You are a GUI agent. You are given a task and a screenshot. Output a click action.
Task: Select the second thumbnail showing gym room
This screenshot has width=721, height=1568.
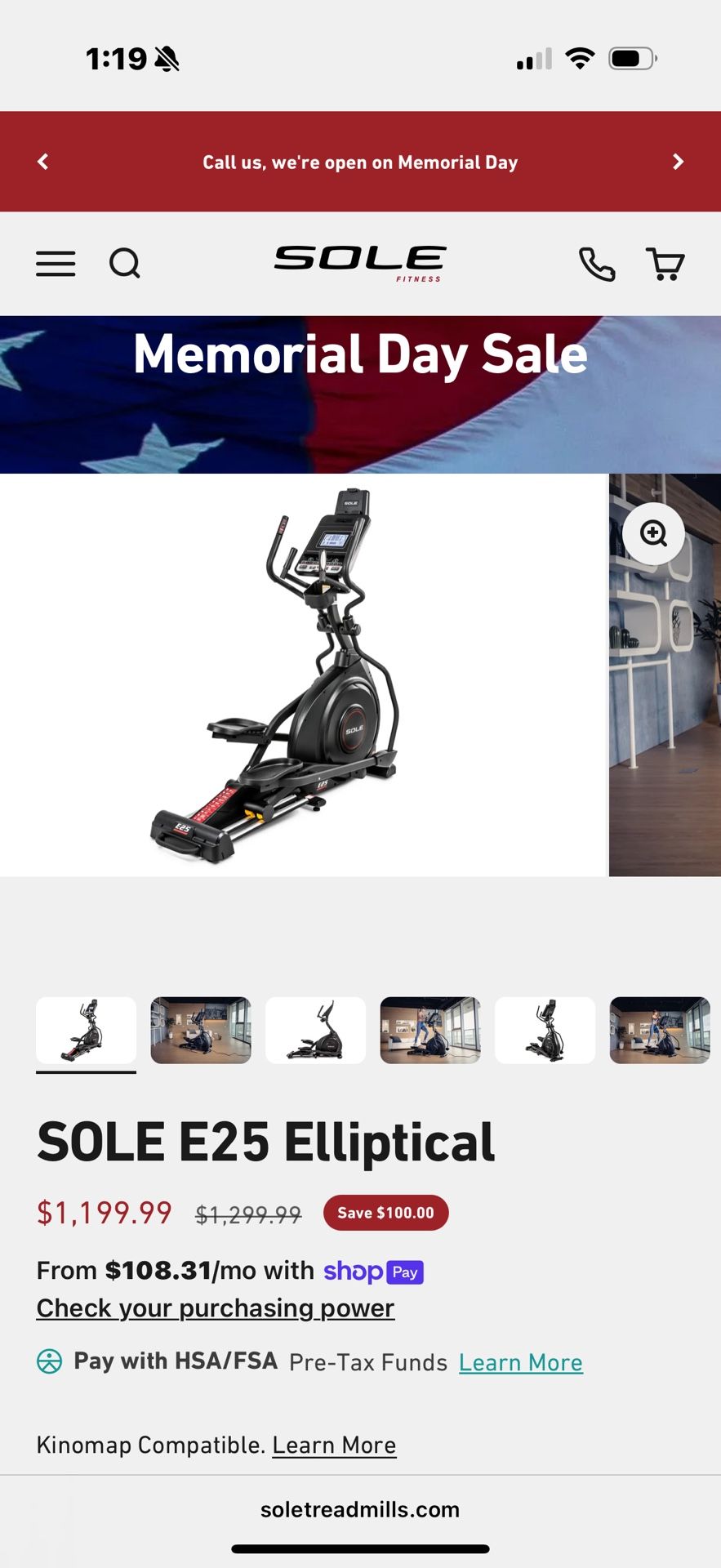201,1030
